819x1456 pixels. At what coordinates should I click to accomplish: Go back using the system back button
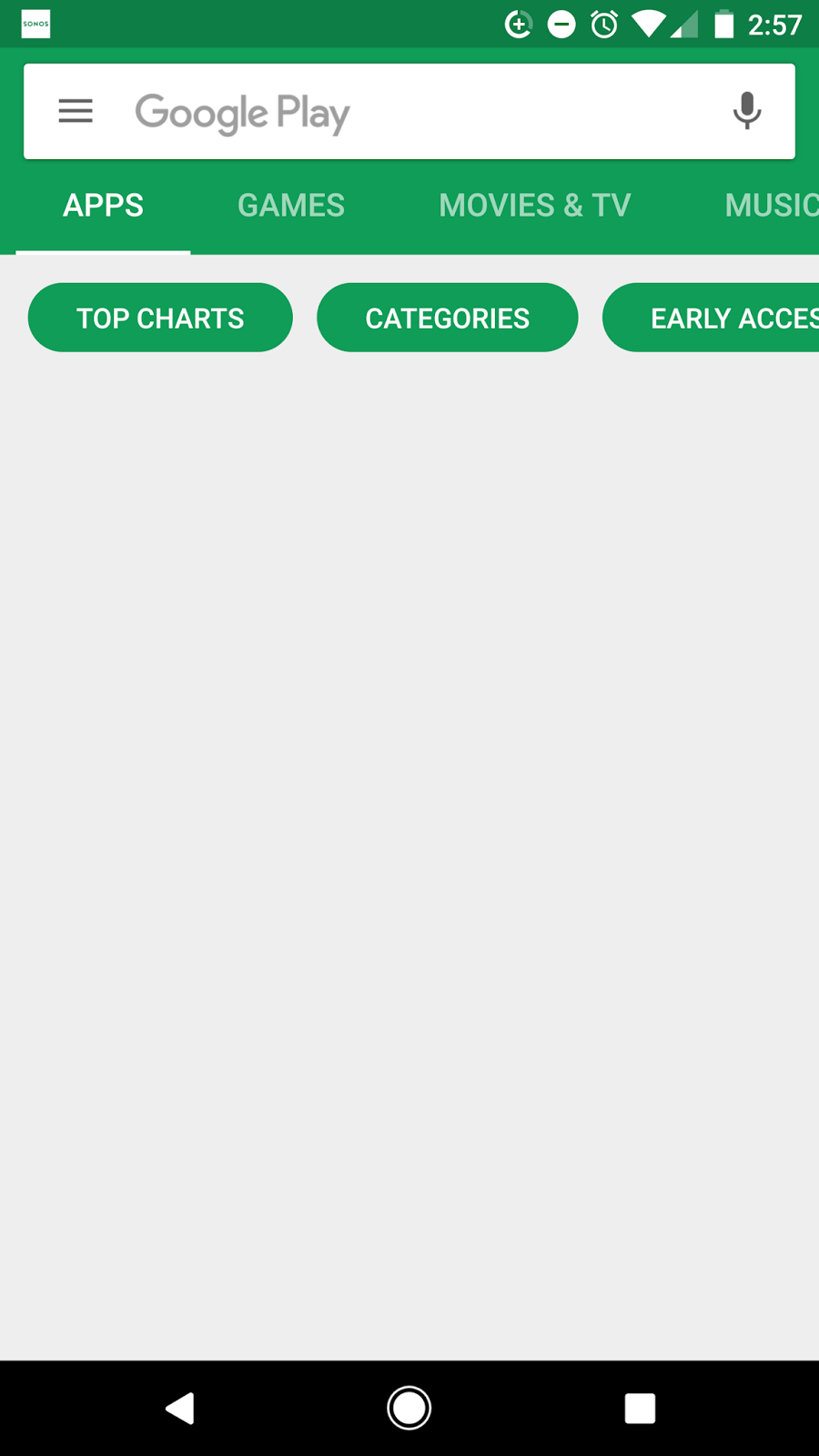point(180,1408)
